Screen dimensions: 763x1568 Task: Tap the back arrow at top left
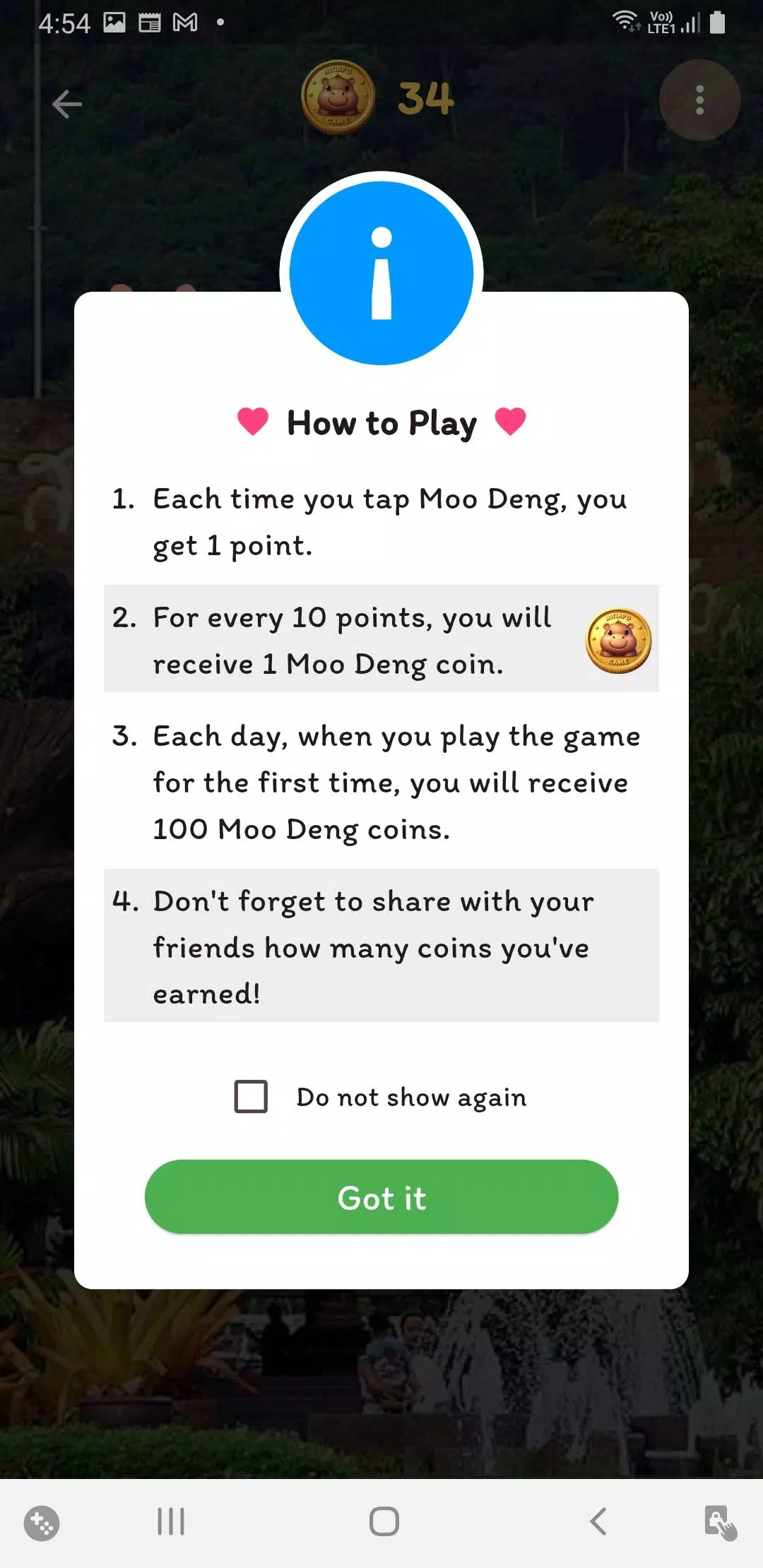pyautogui.click(x=66, y=104)
